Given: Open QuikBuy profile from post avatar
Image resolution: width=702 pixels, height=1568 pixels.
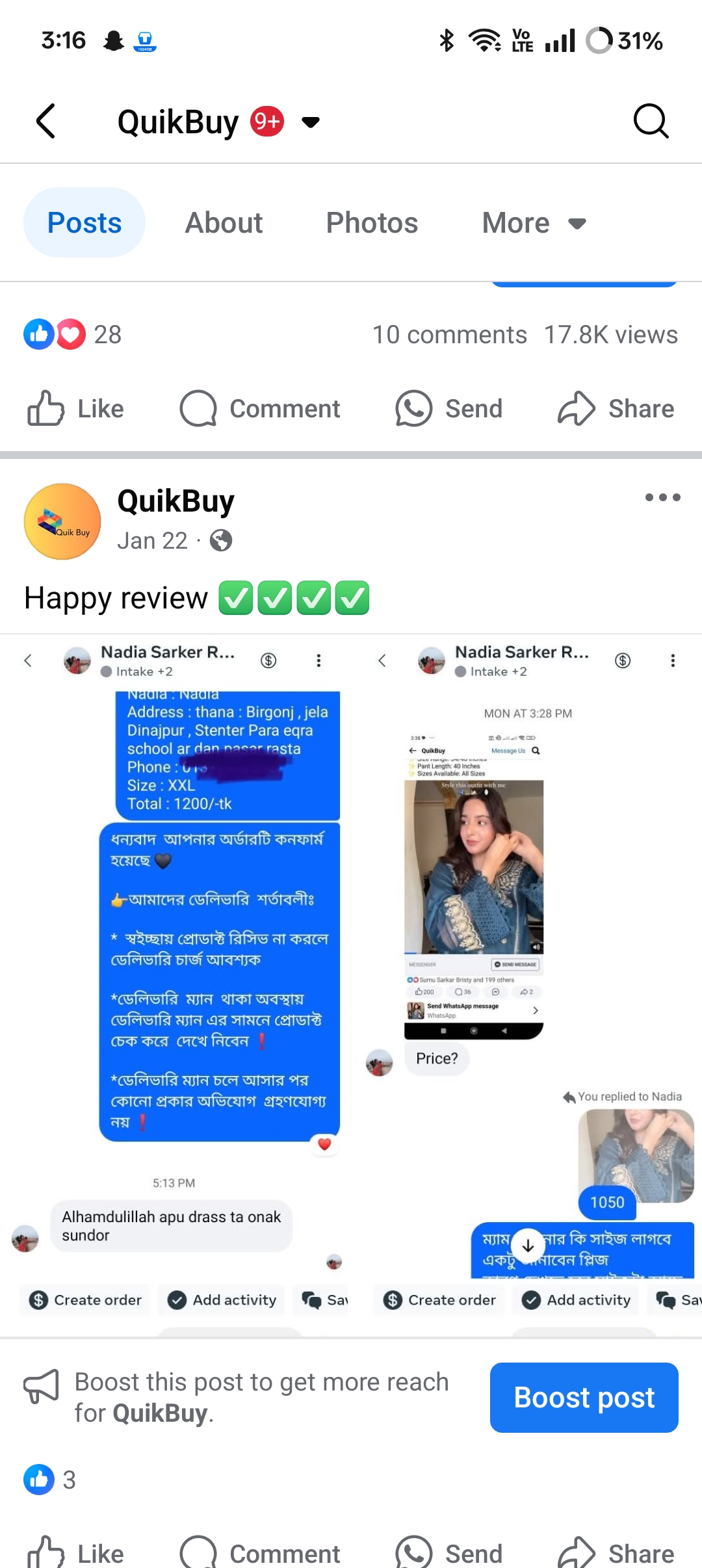Looking at the screenshot, I should click(x=62, y=521).
